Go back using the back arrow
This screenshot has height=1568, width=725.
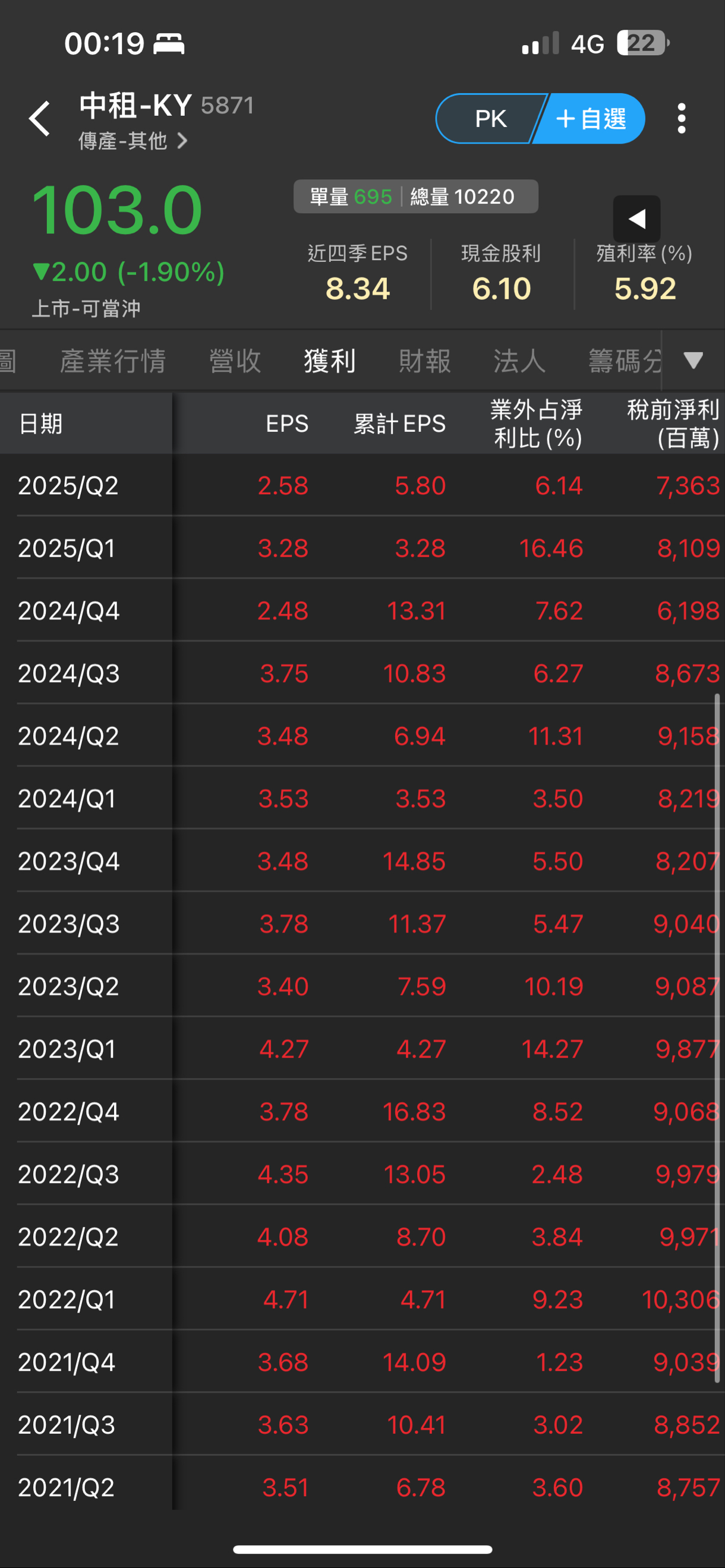(40, 118)
